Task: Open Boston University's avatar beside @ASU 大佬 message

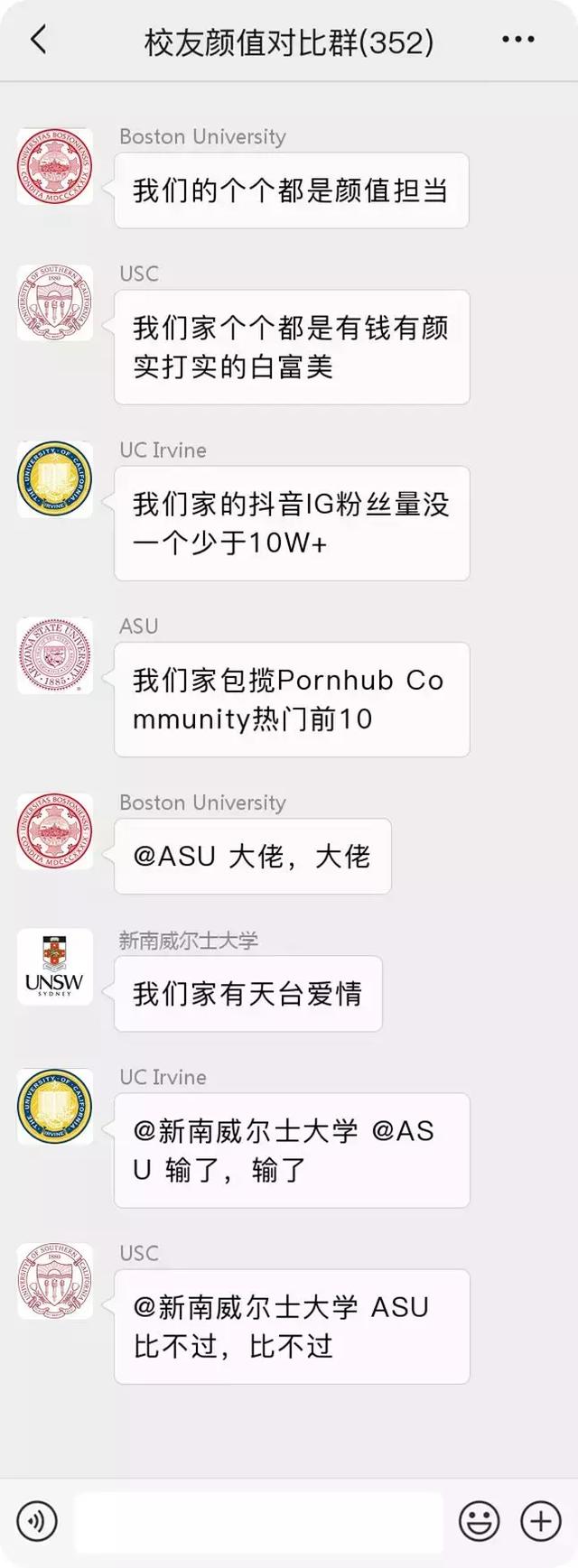Action: (x=55, y=831)
